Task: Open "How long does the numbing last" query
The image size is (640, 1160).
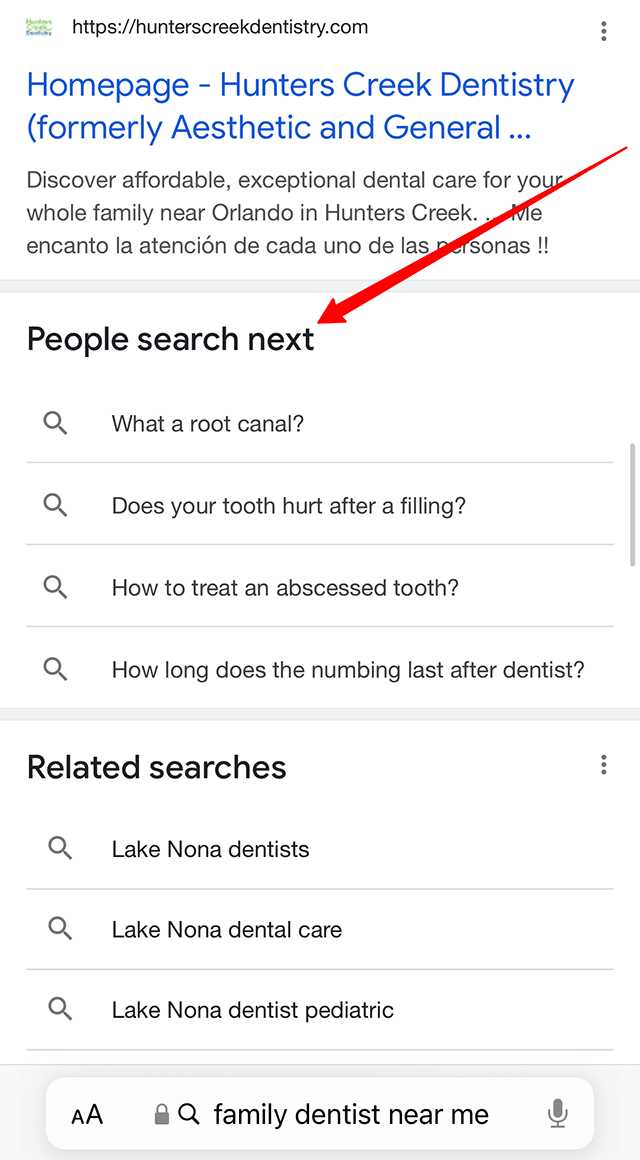Action: pyautogui.click(x=320, y=670)
